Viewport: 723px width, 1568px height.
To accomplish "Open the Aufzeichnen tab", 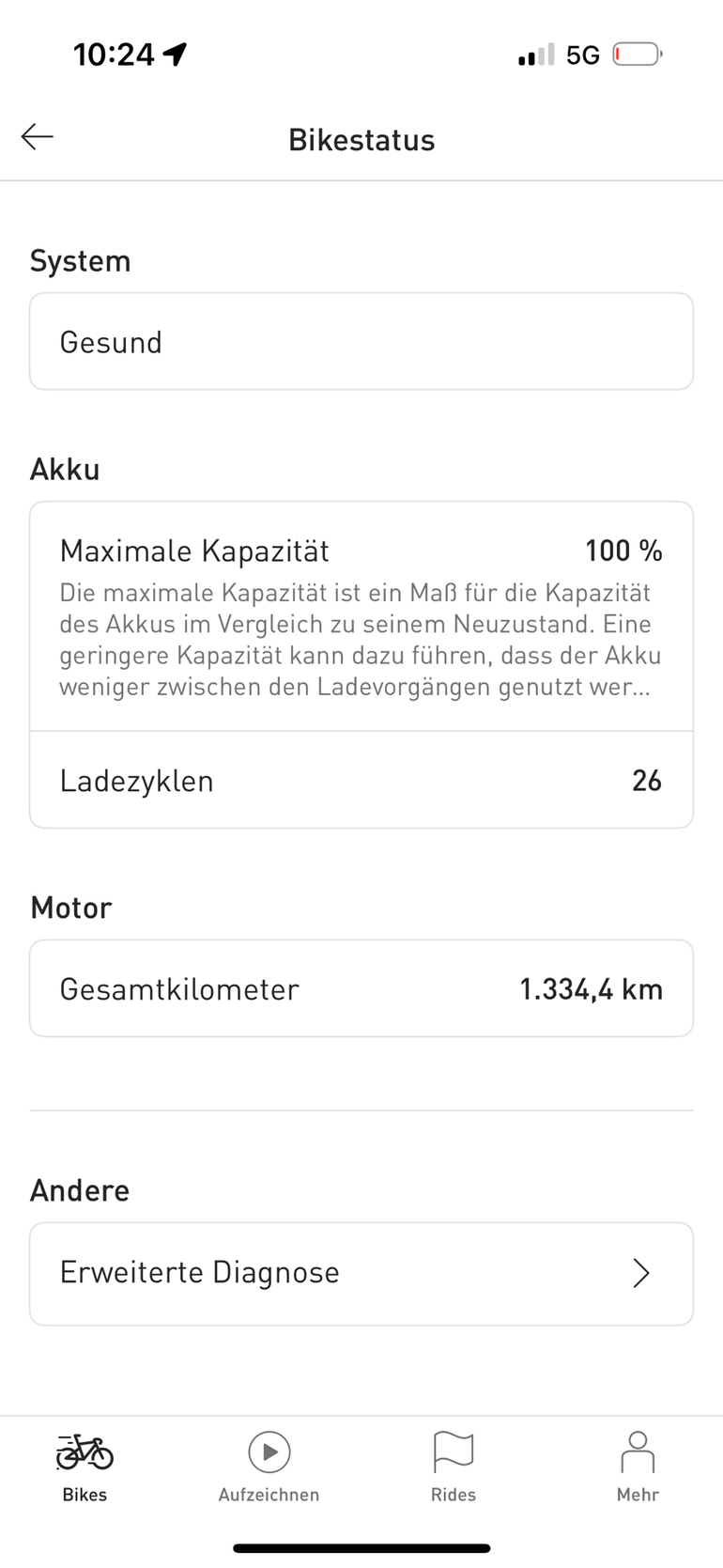I will point(269,1467).
